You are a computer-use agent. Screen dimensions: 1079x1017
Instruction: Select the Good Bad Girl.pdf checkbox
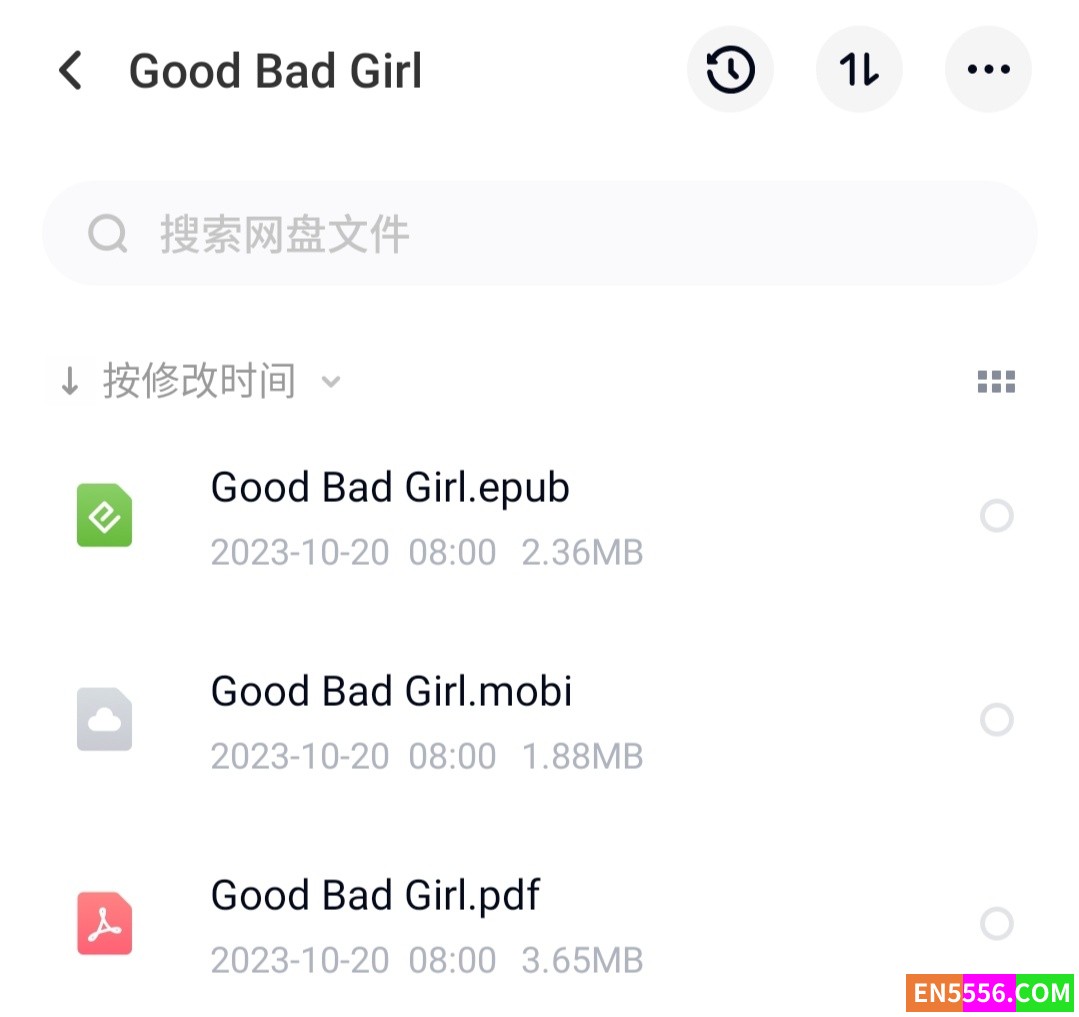[x=996, y=923]
